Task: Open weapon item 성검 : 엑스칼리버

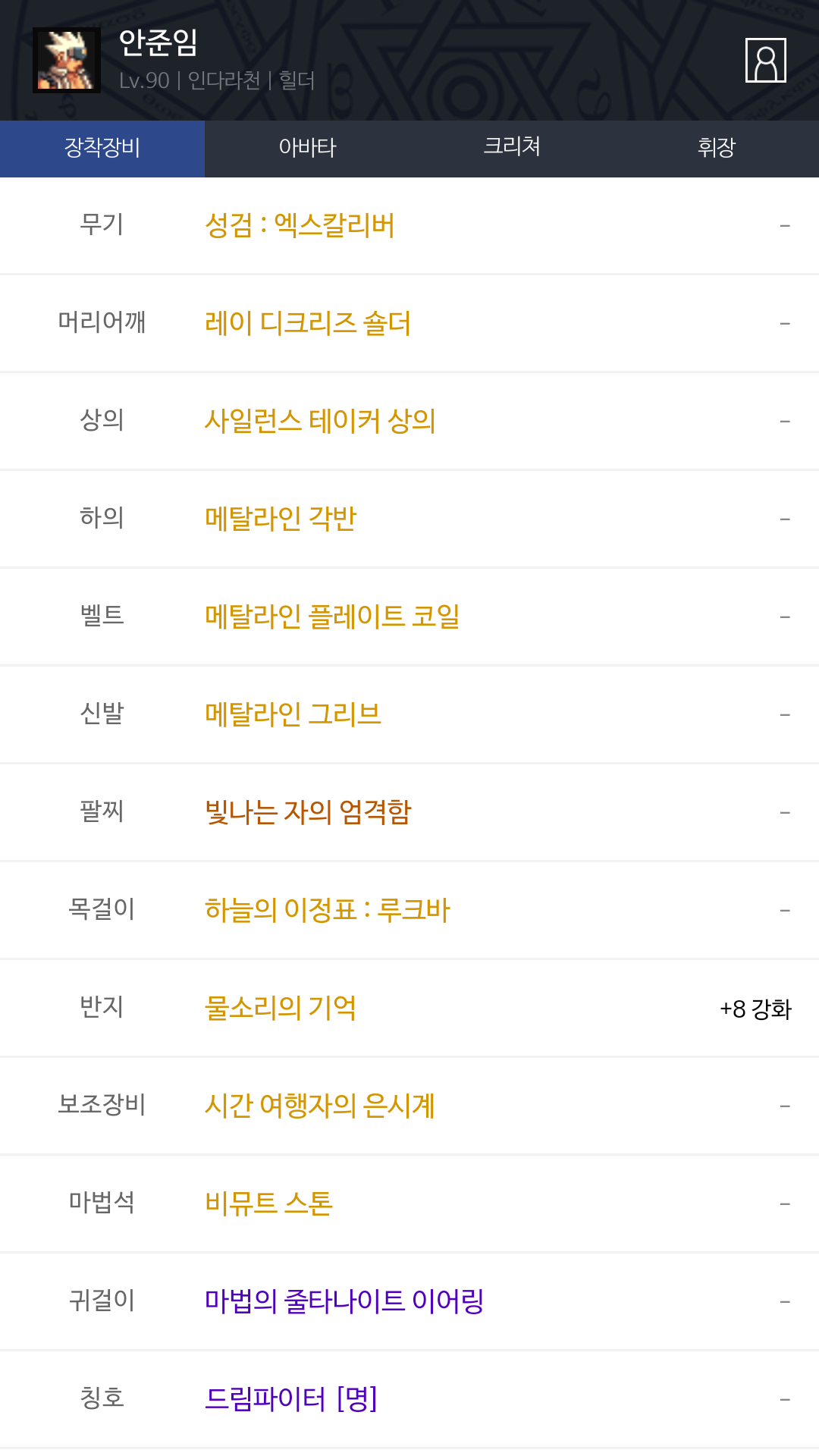Action: point(300,225)
